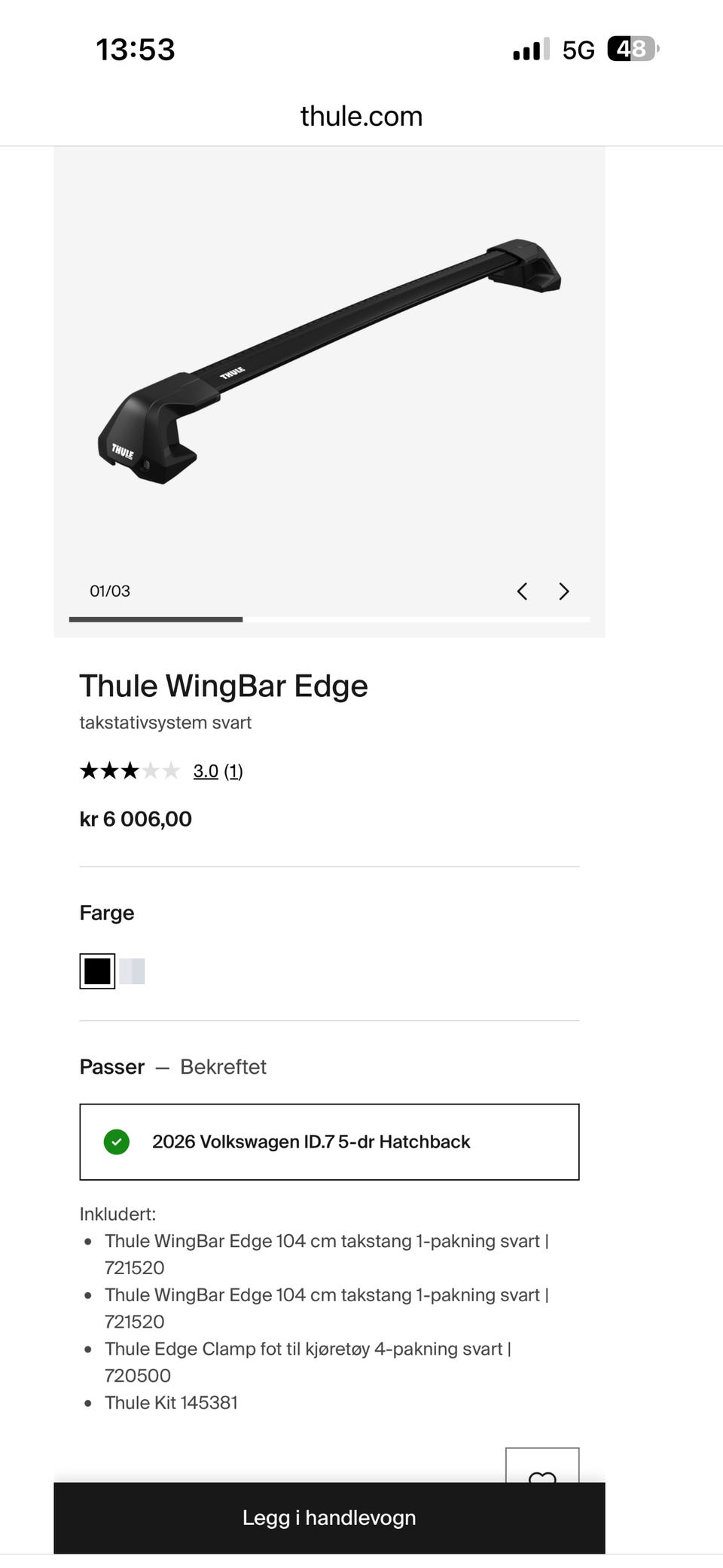Show the next product image

pos(563,591)
